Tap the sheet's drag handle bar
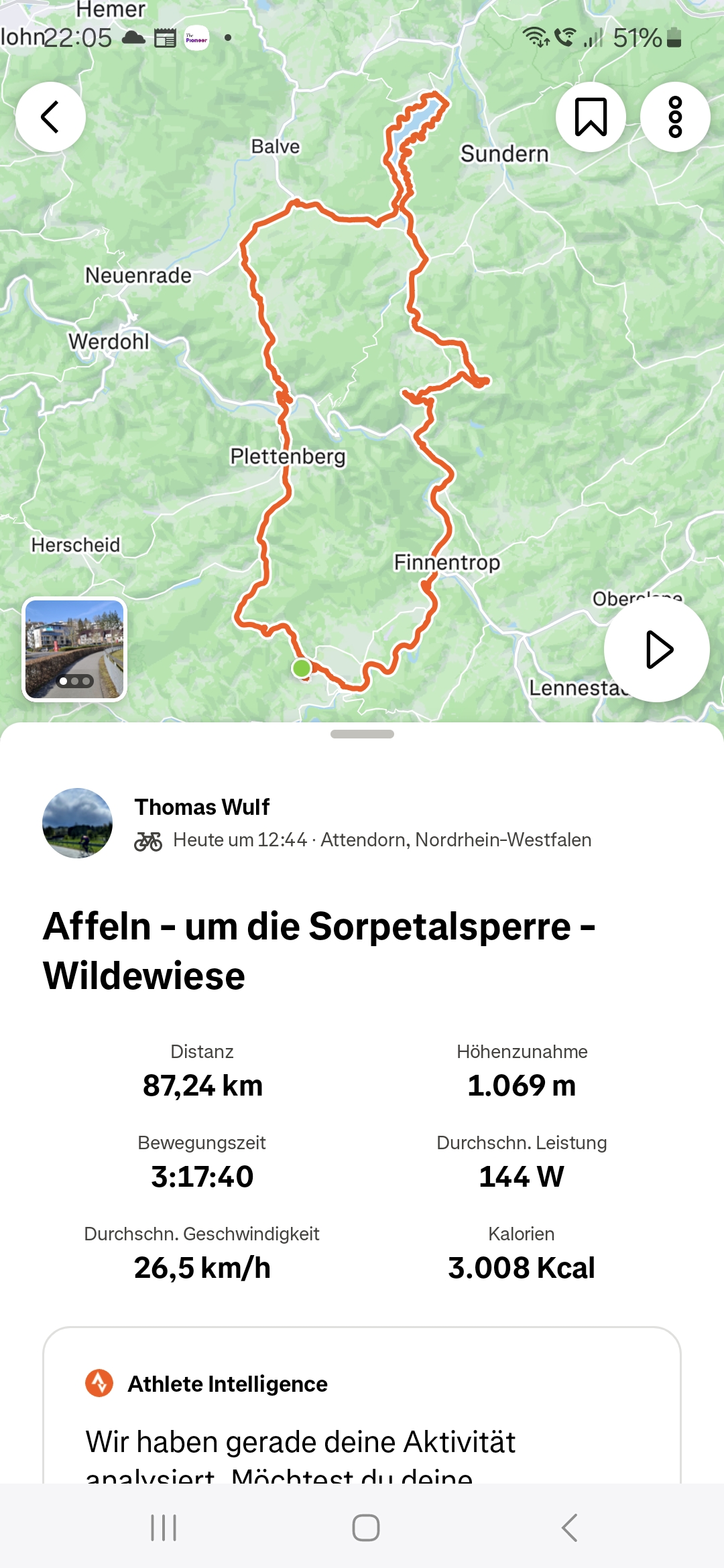The width and height of the screenshot is (724, 1568). 362,734
